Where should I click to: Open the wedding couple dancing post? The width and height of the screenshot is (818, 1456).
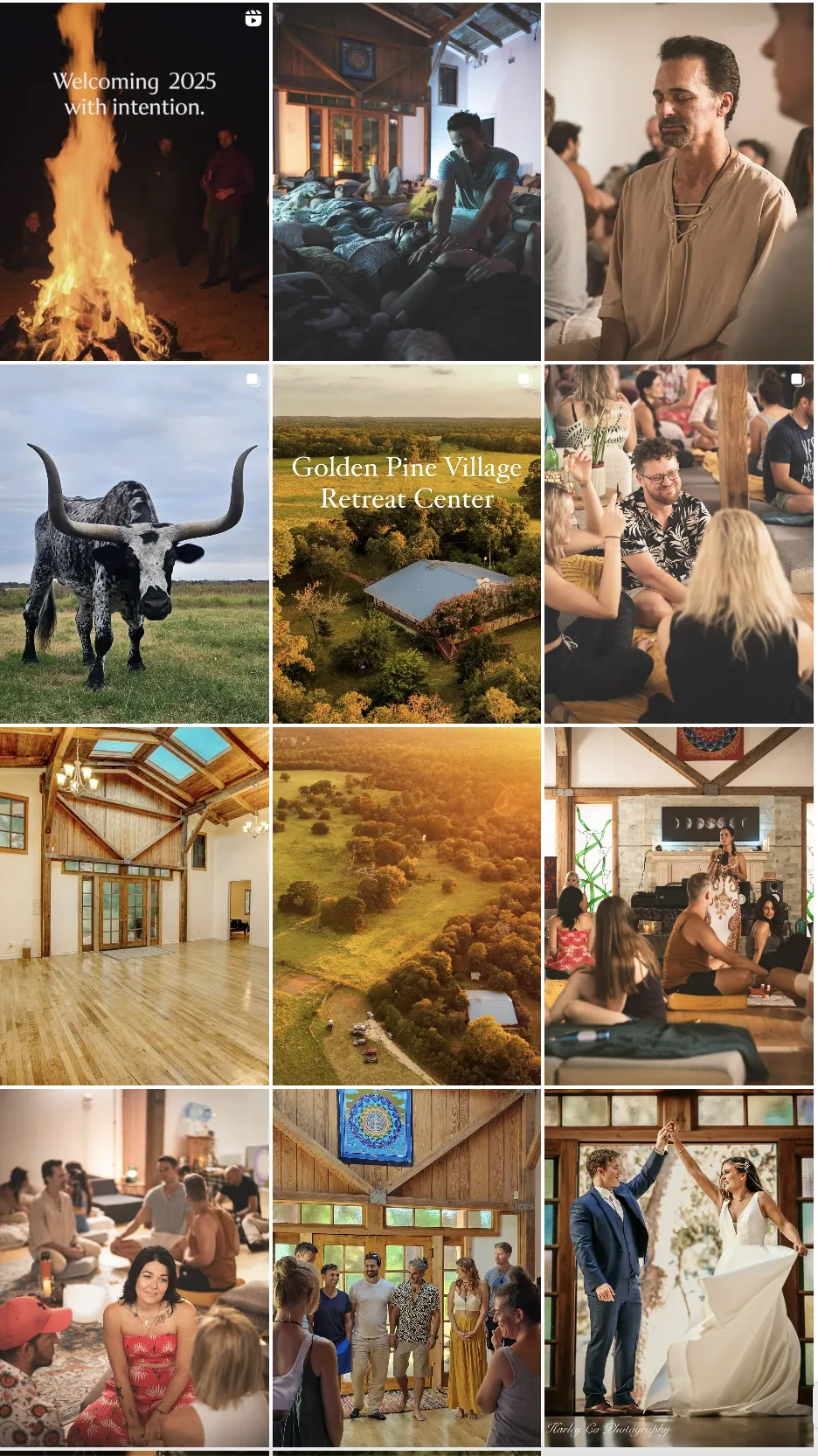point(679,1268)
